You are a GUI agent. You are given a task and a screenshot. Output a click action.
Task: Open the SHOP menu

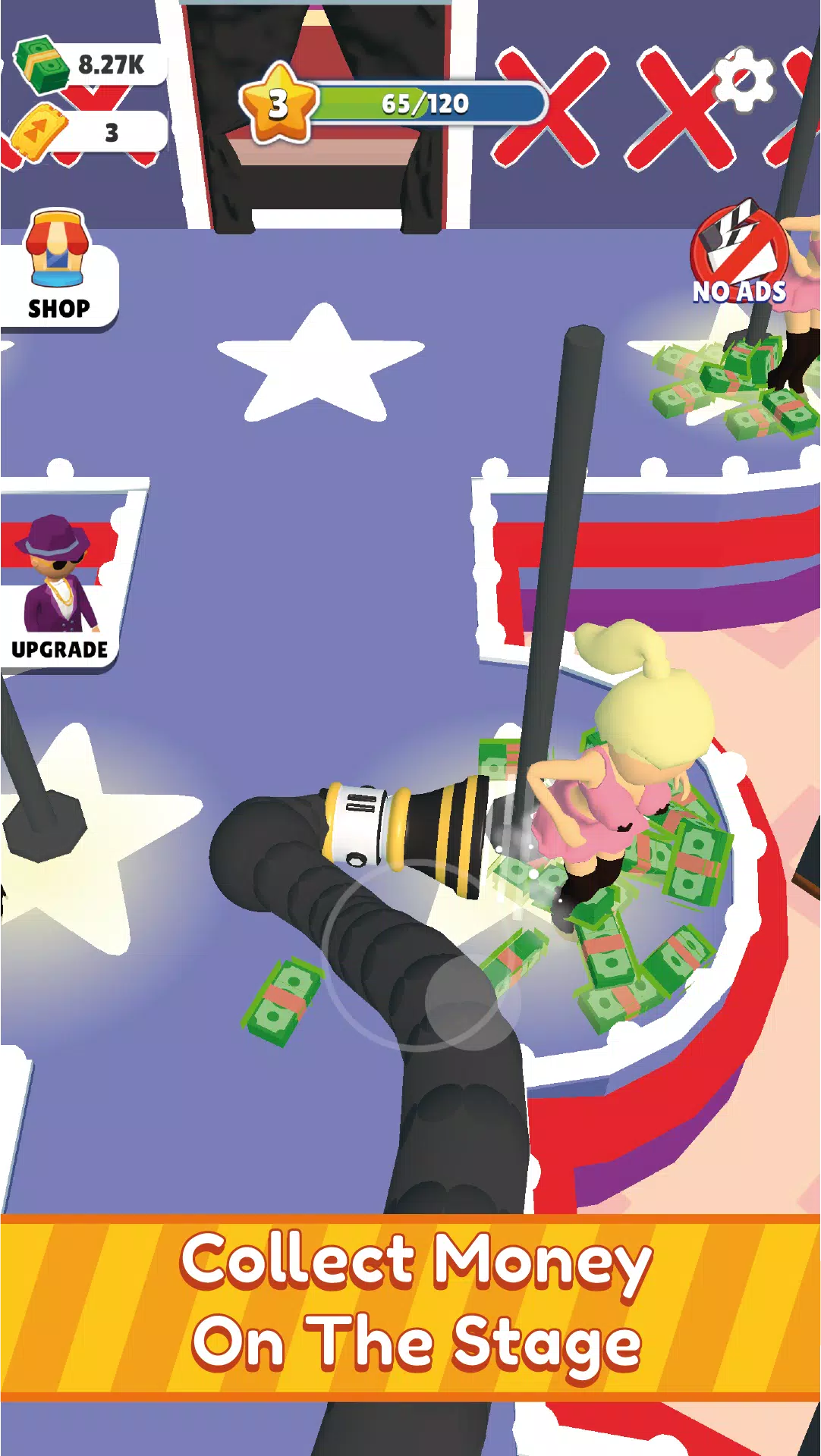click(x=58, y=269)
